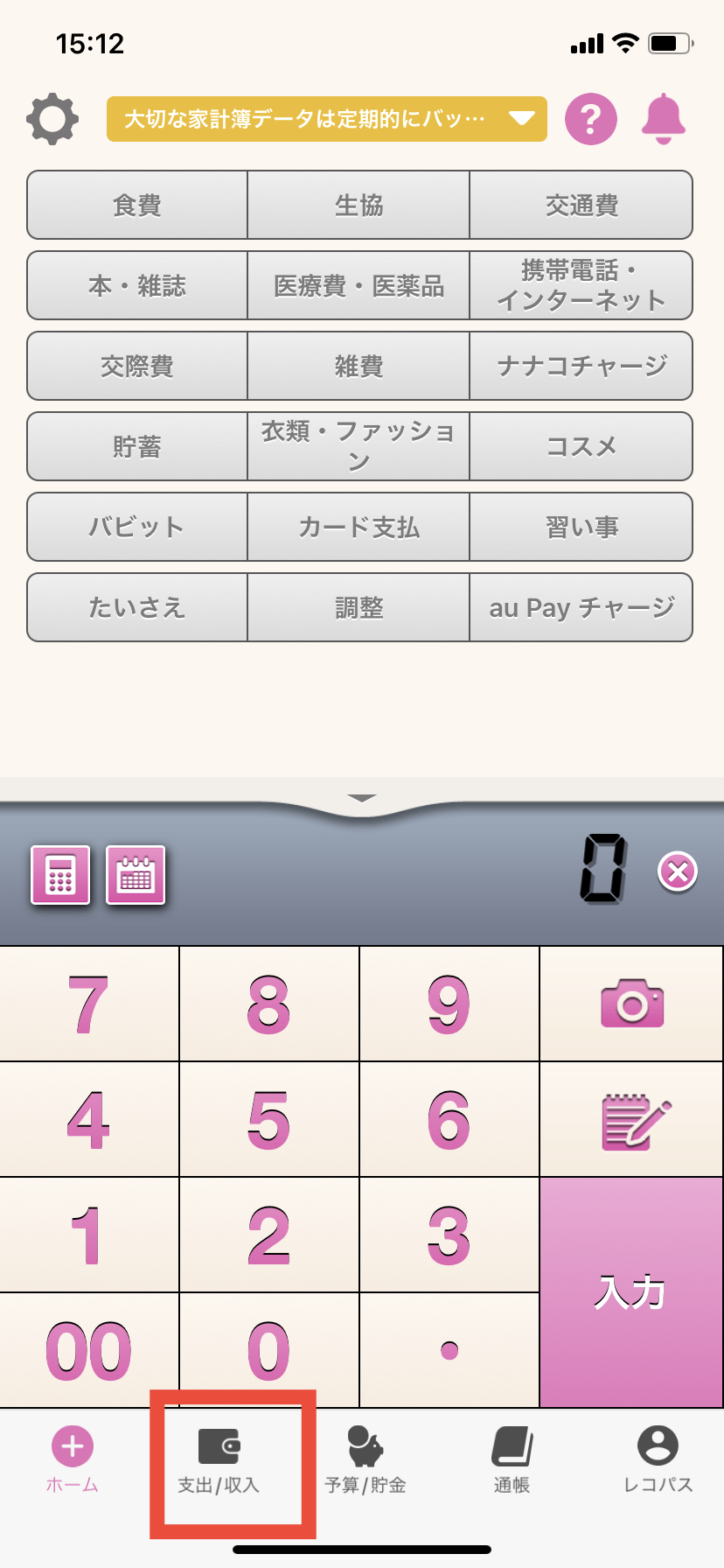Open the calculator icon
724x1568 pixels.
click(60, 874)
